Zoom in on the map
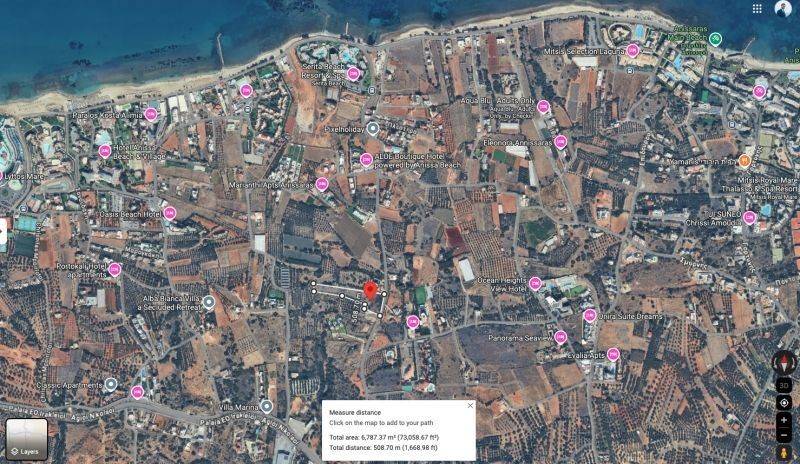 point(784,421)
